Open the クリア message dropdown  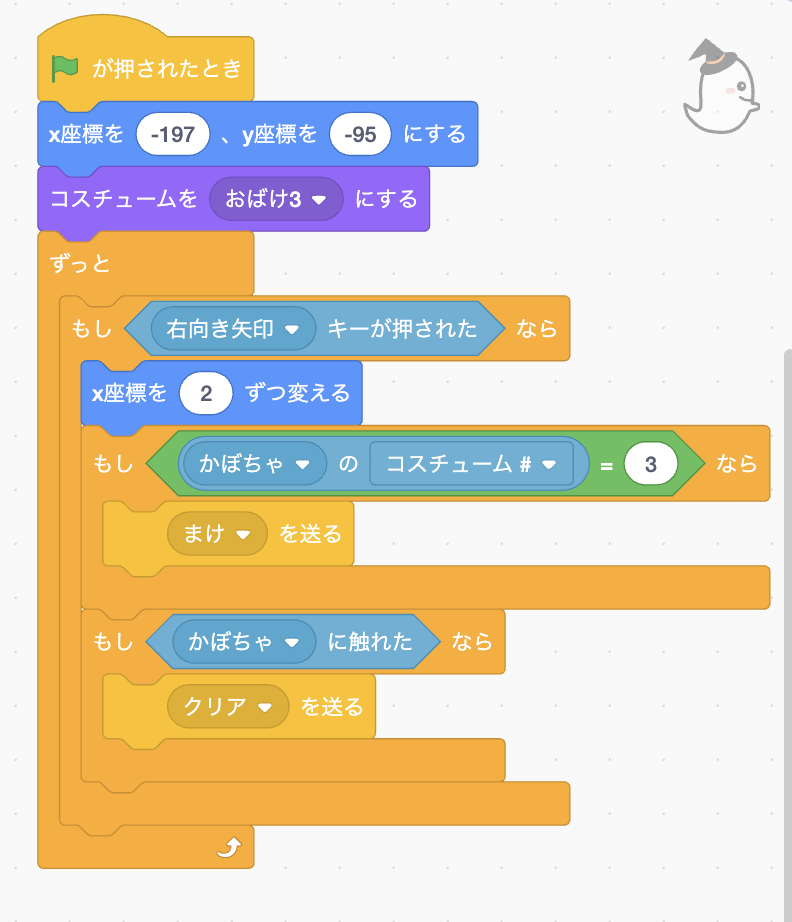pyautogui.click(x=228, y=706)
